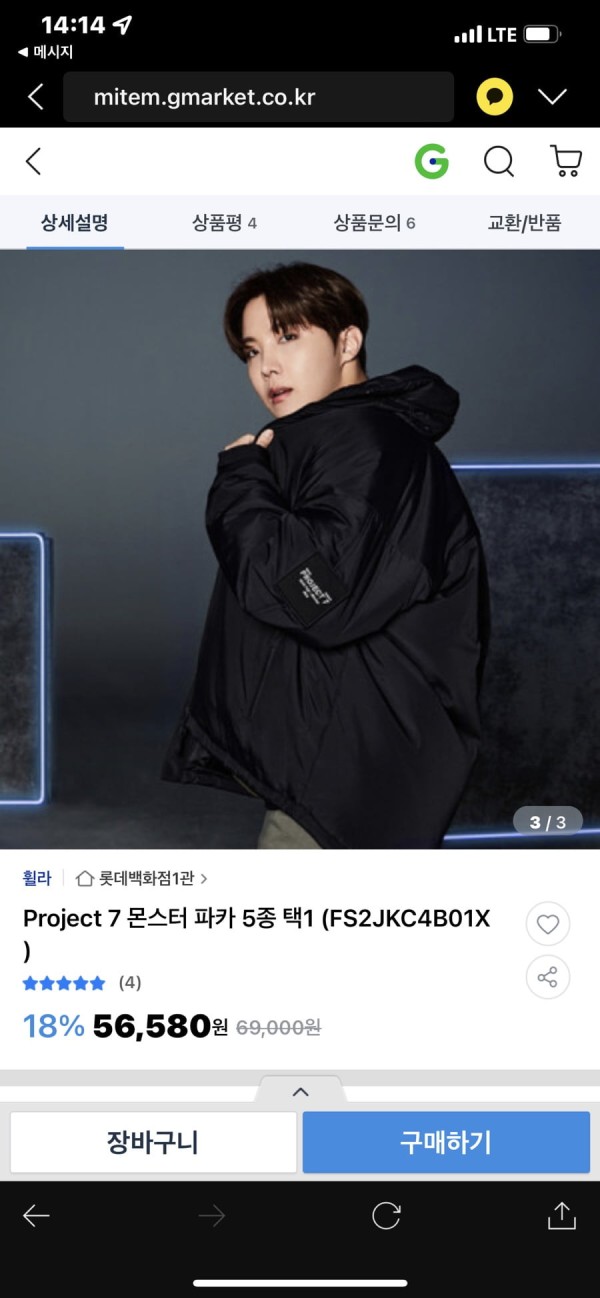600x1298 pixels.
Task: Open the browser share sheet icon
Action: 562,1216
